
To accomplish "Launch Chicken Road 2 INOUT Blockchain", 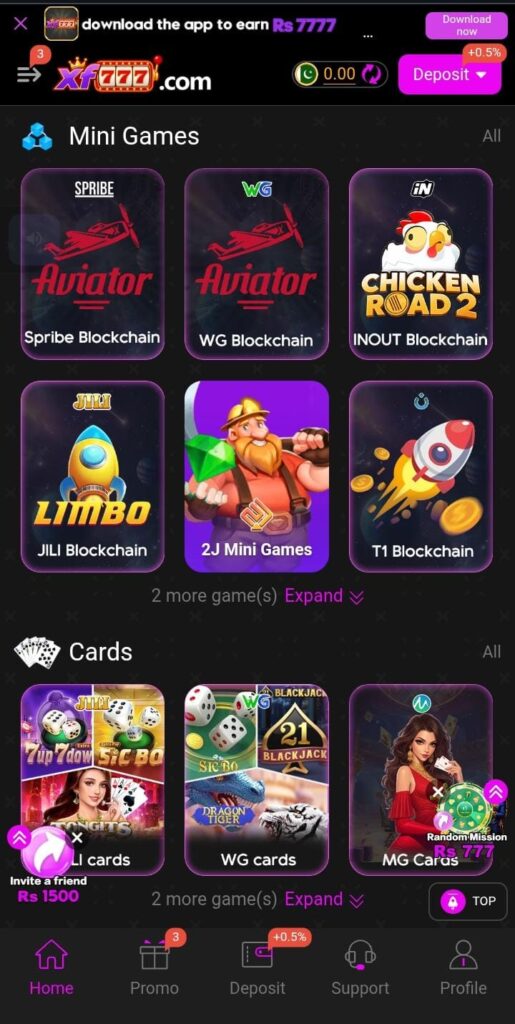I will coord(421,264).
